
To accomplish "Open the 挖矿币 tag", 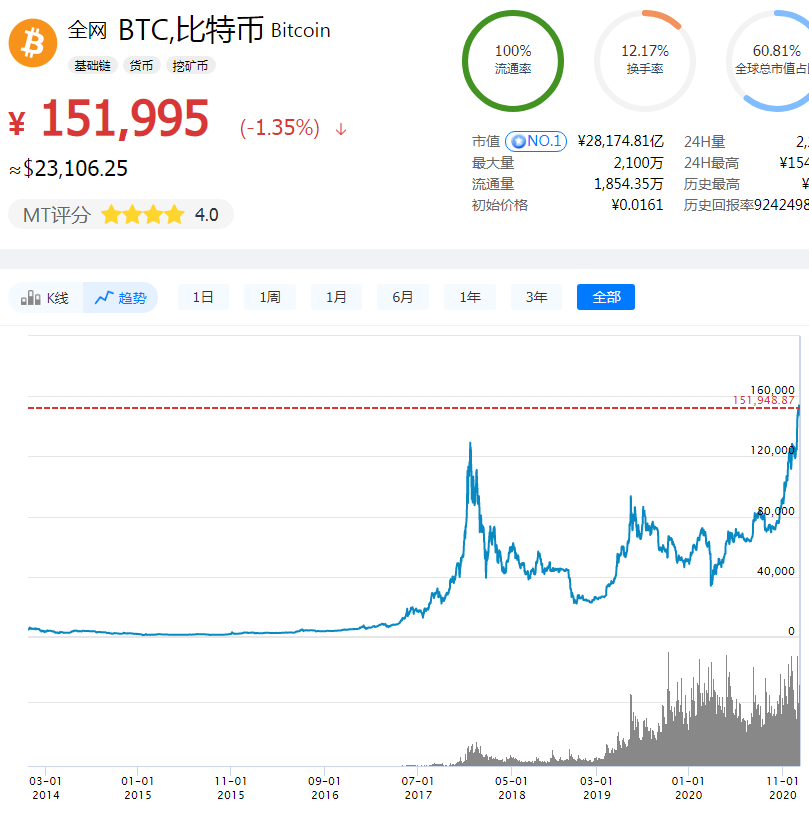I will point(189,65).
